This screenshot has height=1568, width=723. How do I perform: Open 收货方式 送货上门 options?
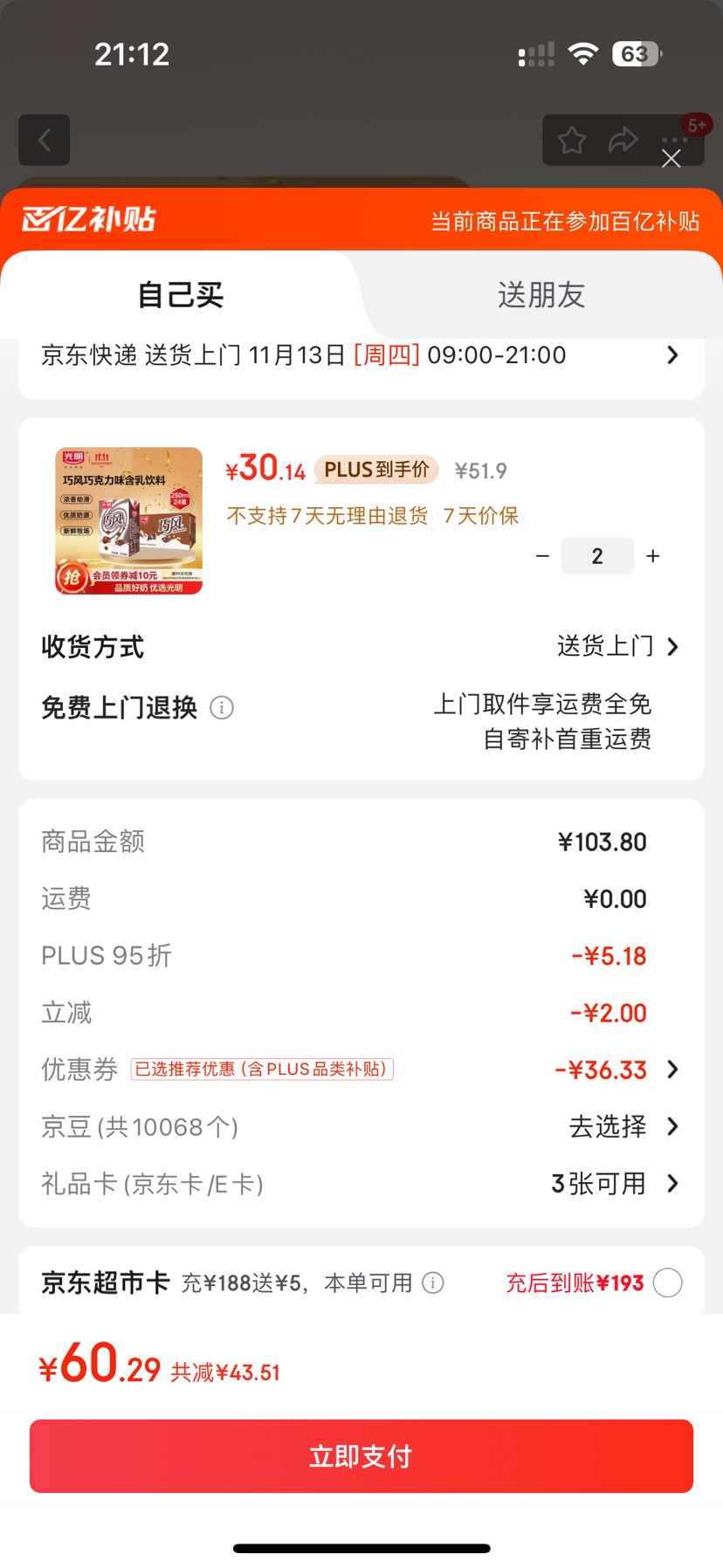pyautogui.click(x=671, y=647)
